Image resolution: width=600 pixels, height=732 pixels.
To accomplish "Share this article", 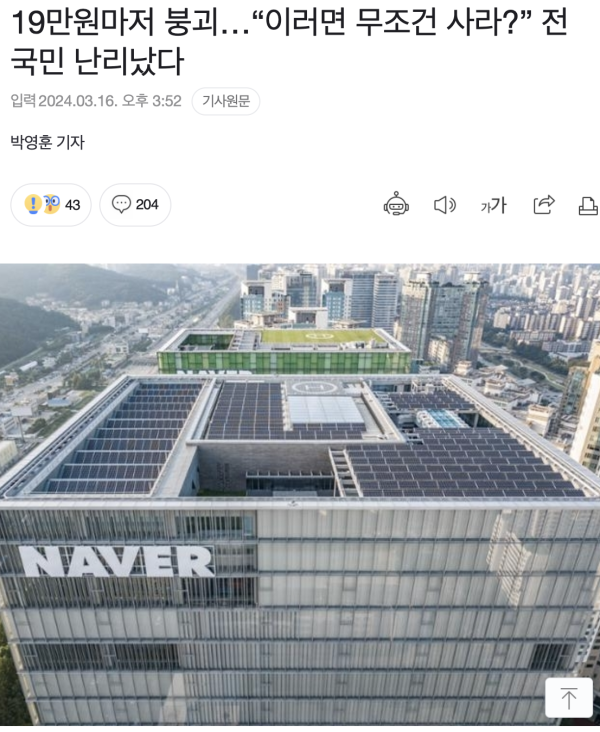I will pyautogui.click(x=543, y=205).
